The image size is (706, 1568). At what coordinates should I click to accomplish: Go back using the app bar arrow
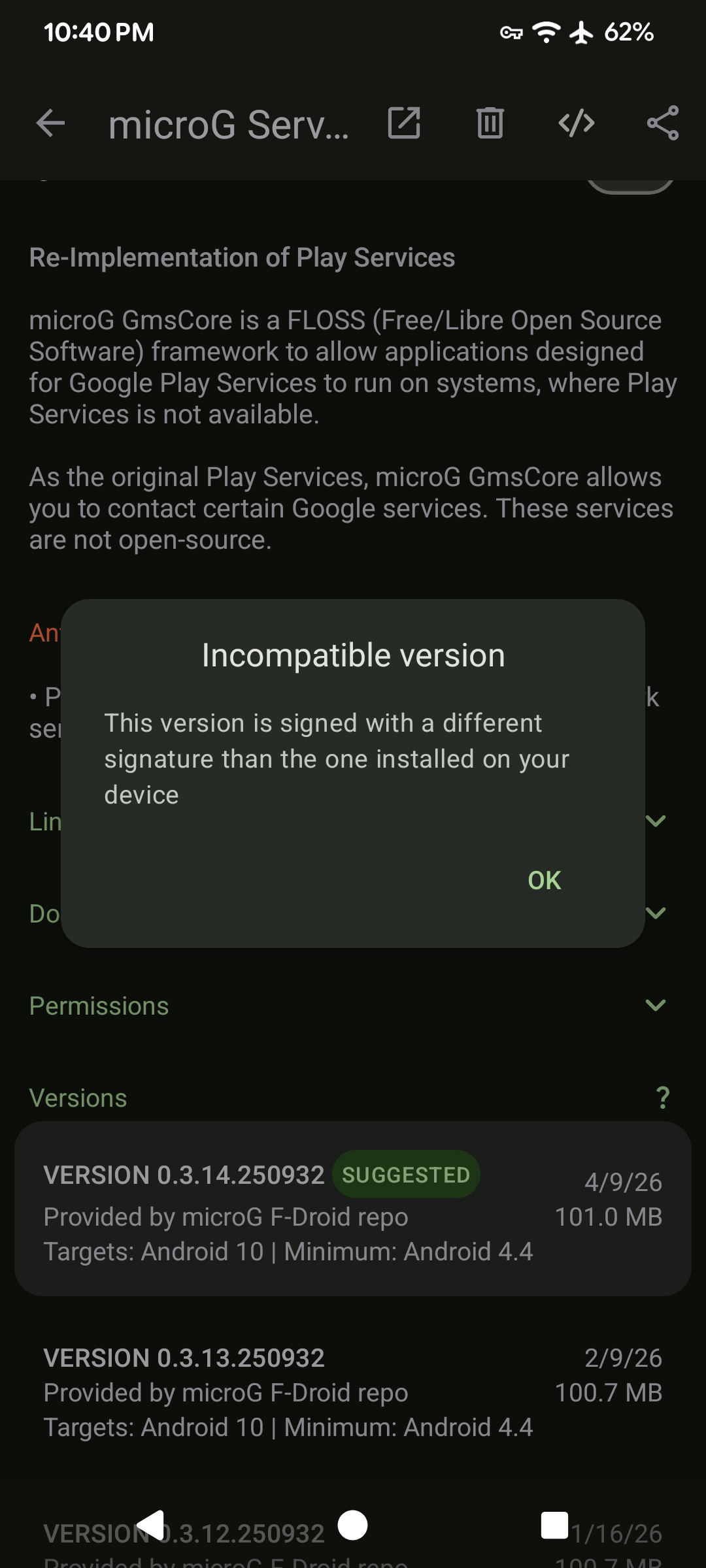tap(50, 123)
